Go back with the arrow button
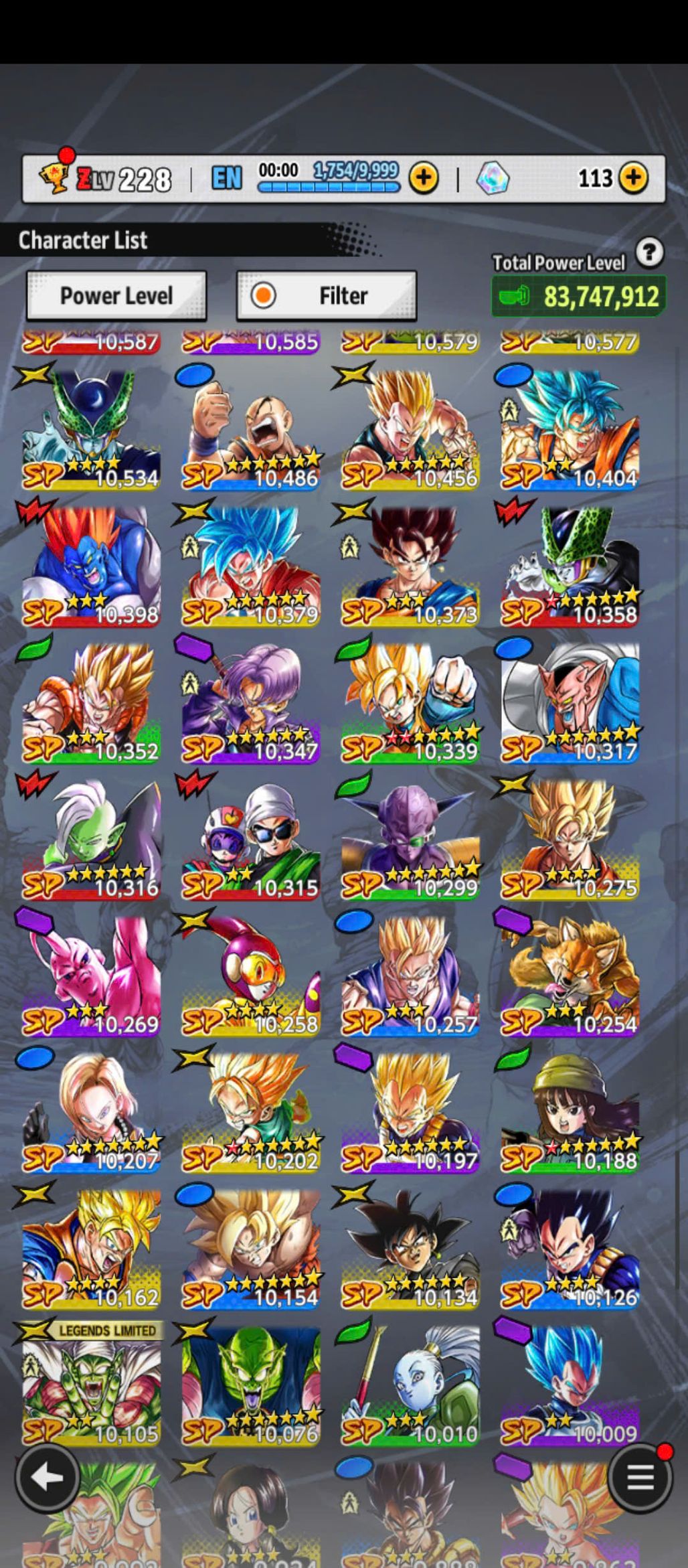The height and width of the screenshot is (1568, 688). (x=48, y=1477)
